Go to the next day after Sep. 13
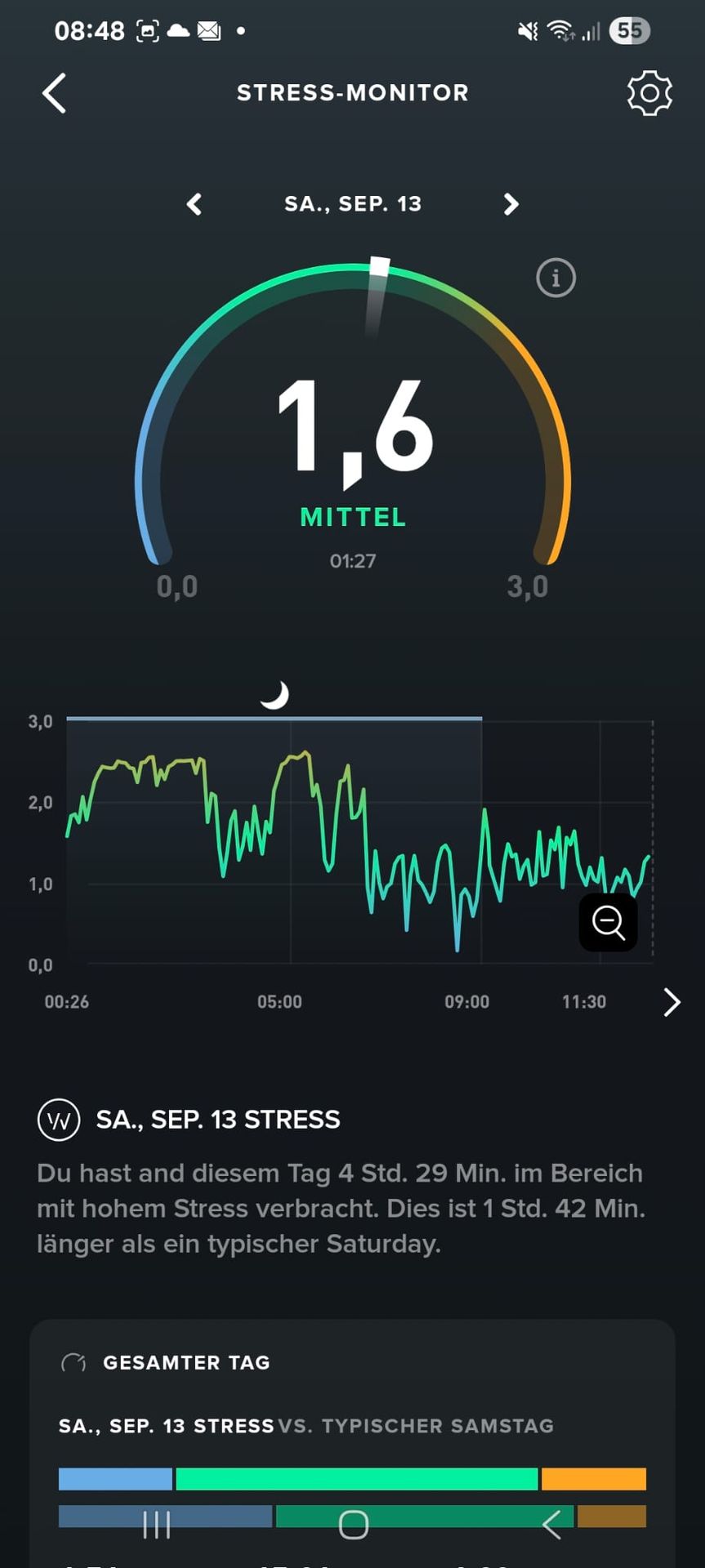Viewport: 705px width, 1568px height. [511, 204]
